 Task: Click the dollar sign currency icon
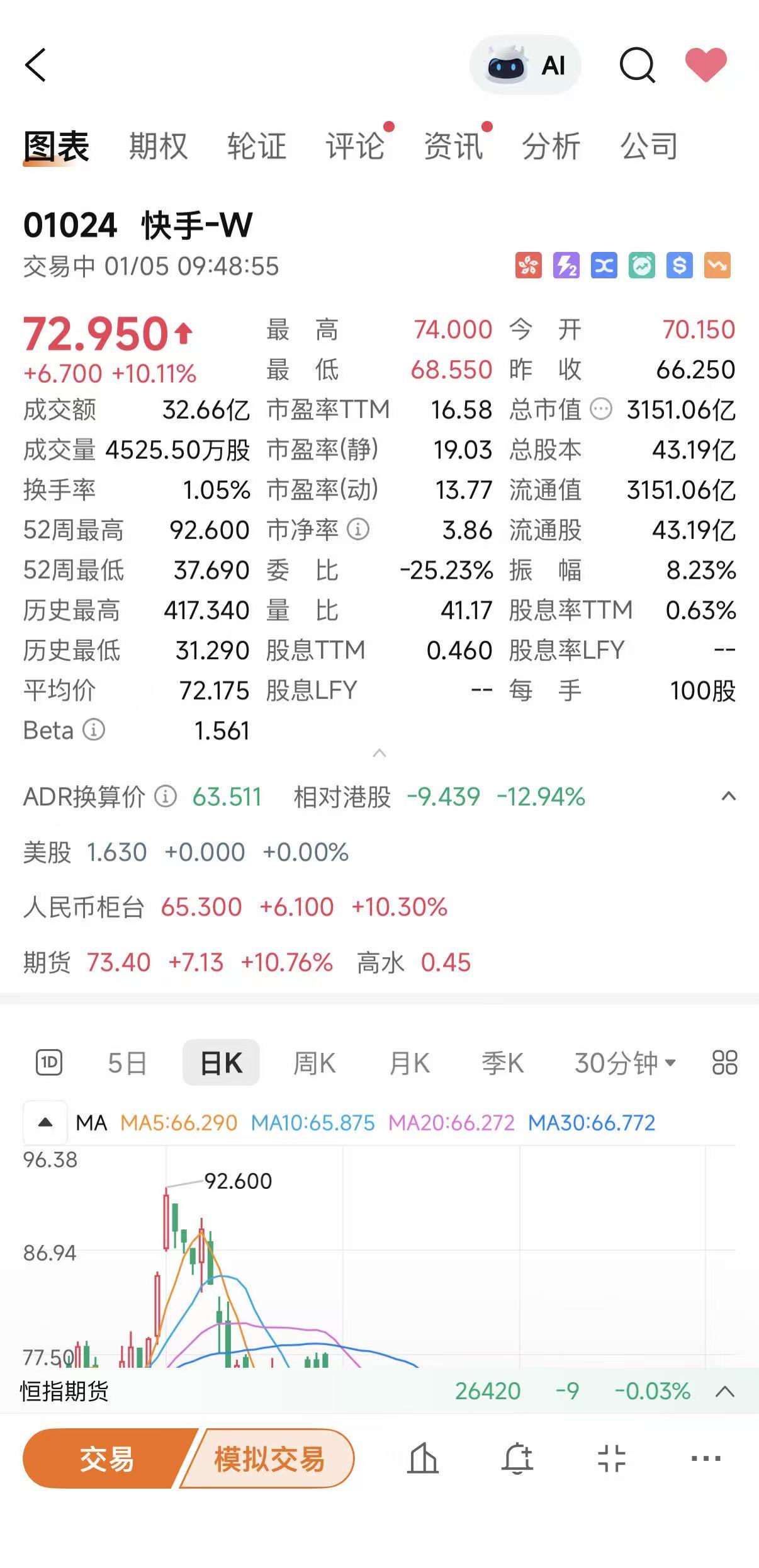tap(679, 266)
